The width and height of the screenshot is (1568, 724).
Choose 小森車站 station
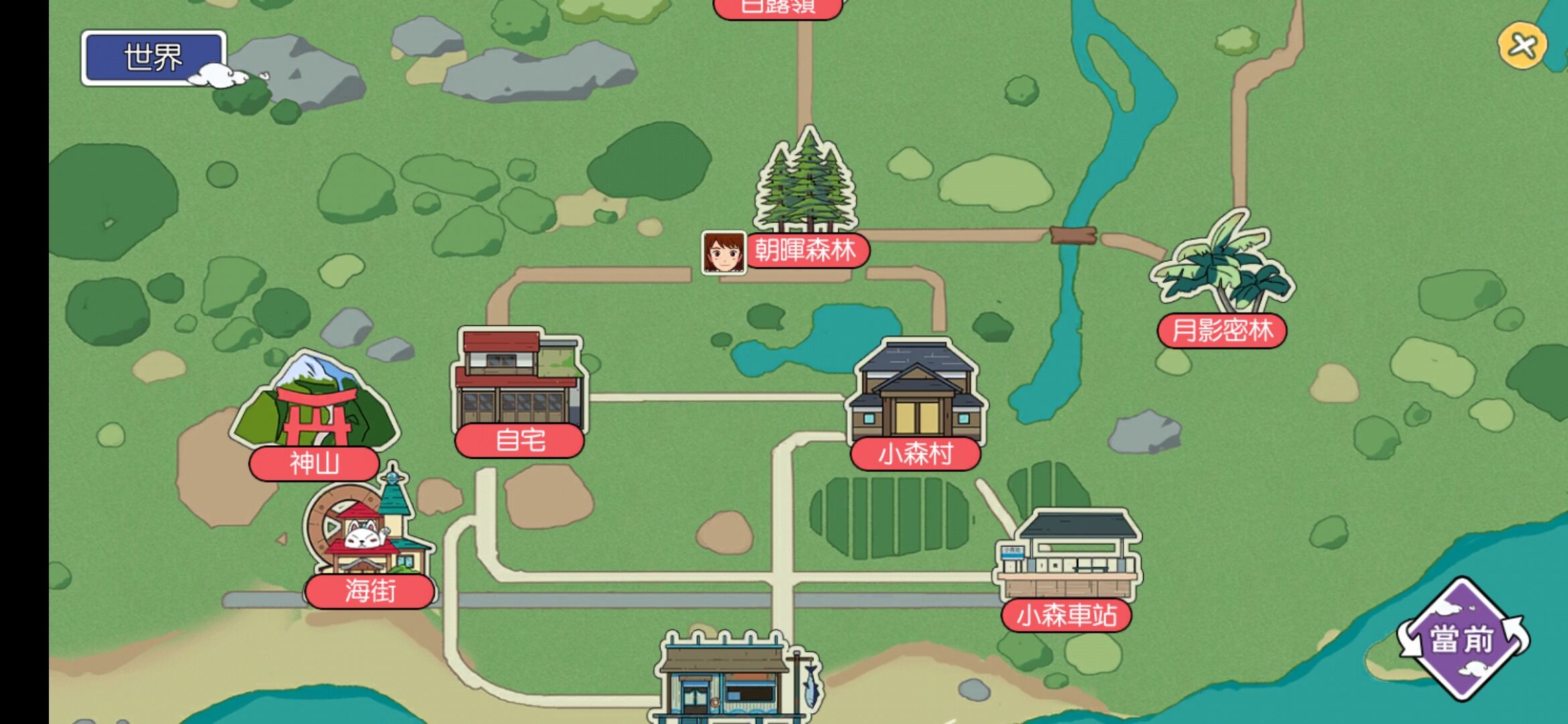(1066, 615)
